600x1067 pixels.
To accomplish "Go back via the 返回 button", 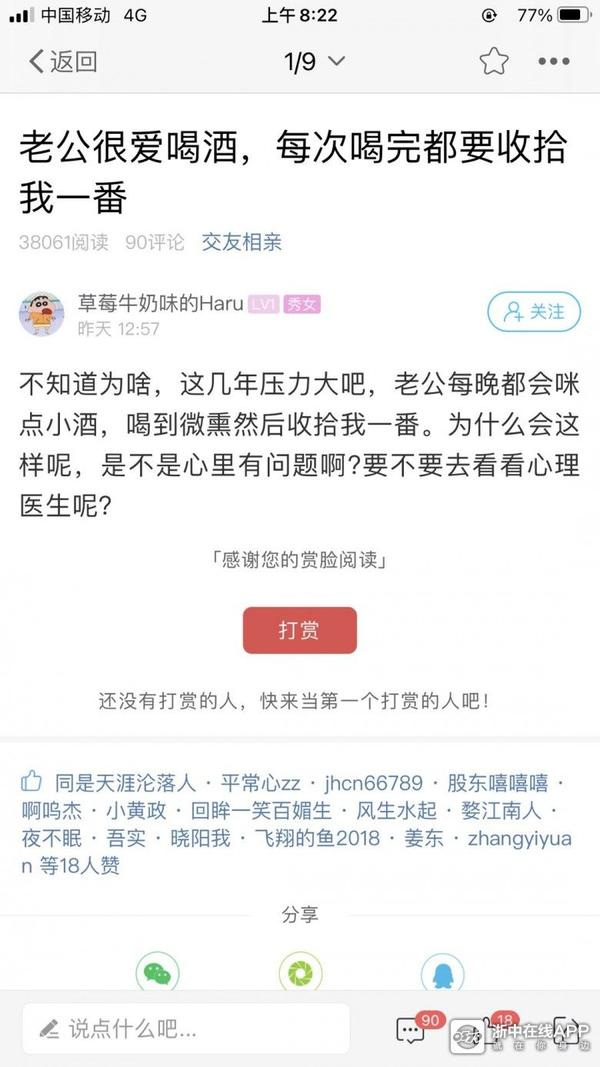I will tap(62, 62).
